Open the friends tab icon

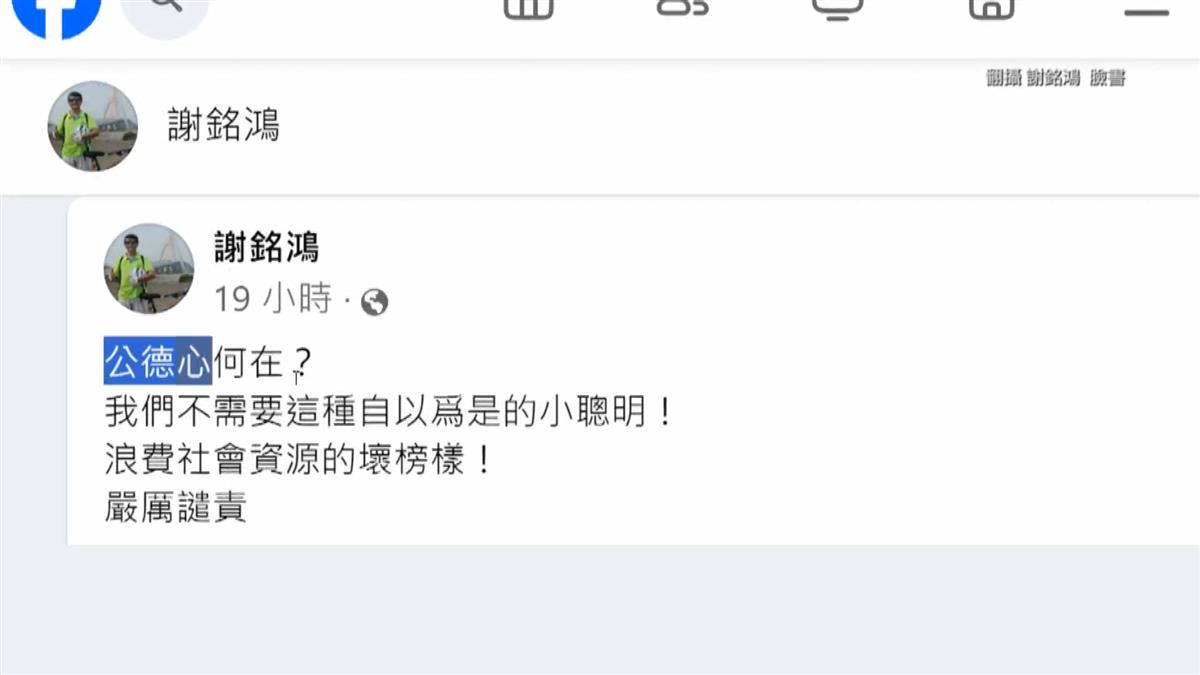pos(682,6)
